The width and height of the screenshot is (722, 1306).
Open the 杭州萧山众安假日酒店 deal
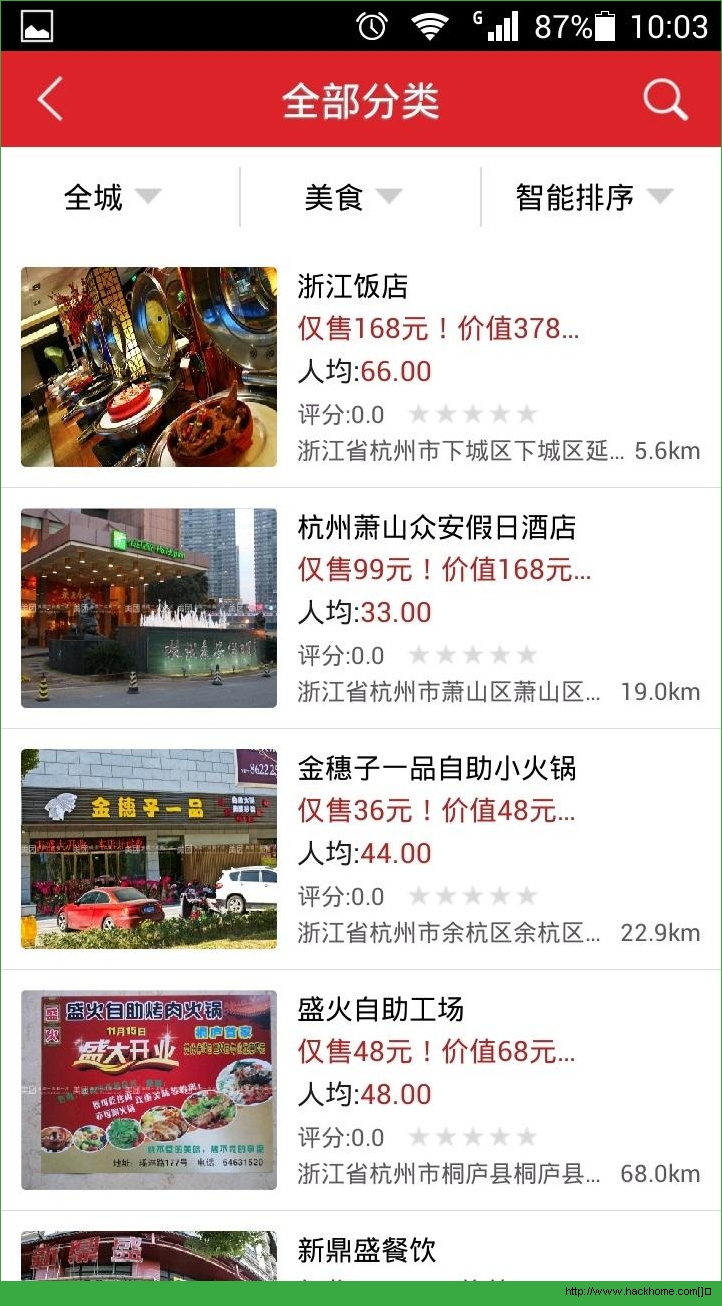click(x=360, y=608)
